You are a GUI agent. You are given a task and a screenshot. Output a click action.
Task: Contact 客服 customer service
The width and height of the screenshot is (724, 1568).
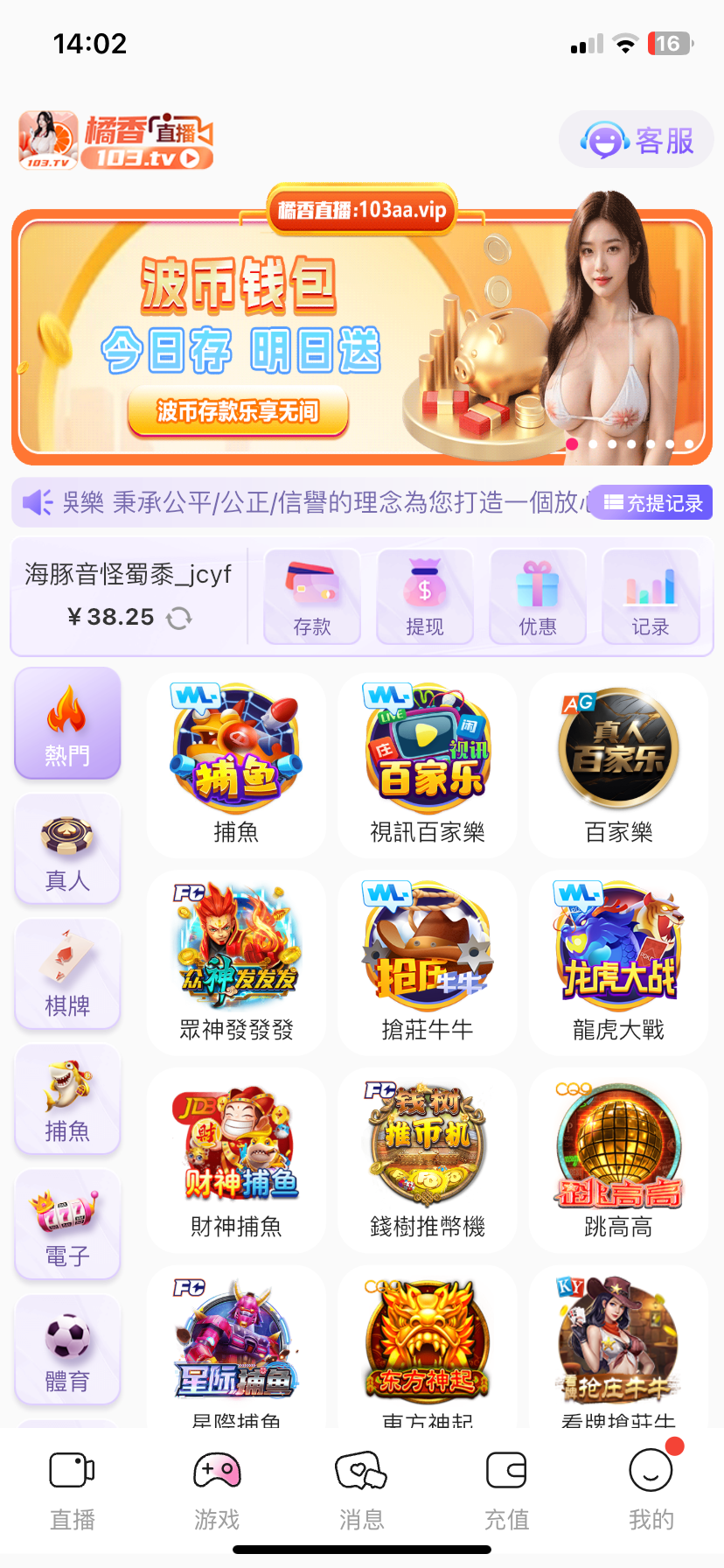click(637, 139)
